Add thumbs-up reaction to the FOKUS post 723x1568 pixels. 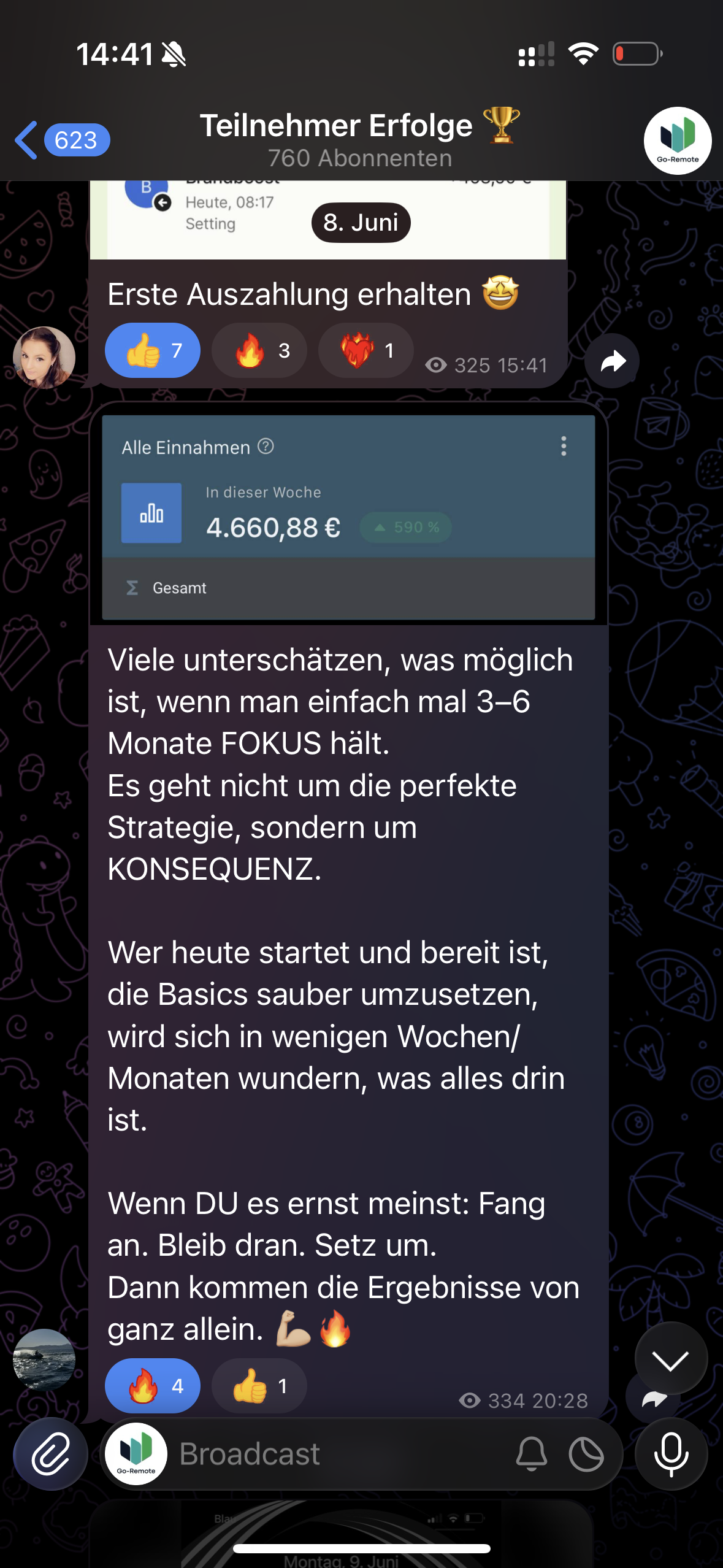[x=259, y=1386]
